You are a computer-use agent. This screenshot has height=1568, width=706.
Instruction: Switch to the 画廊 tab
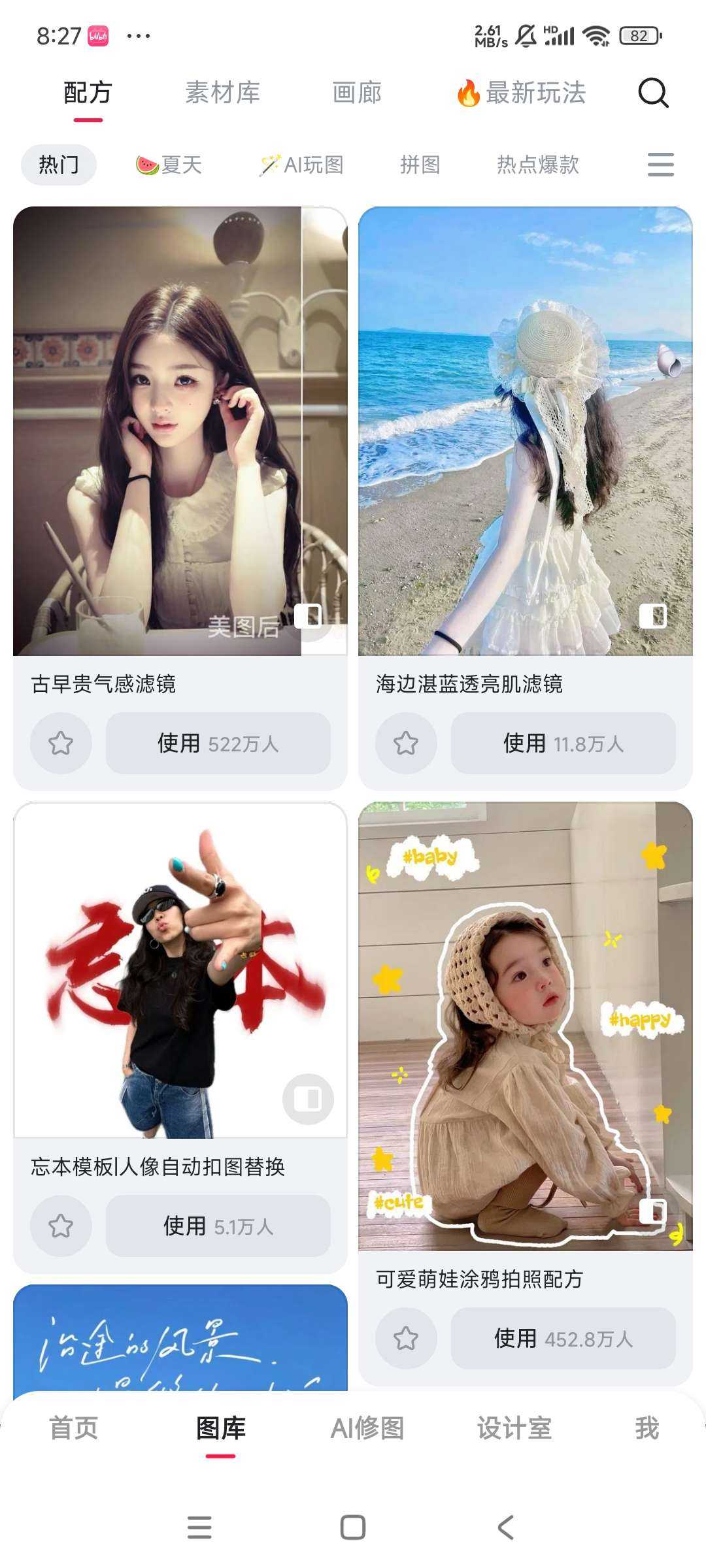357,93
